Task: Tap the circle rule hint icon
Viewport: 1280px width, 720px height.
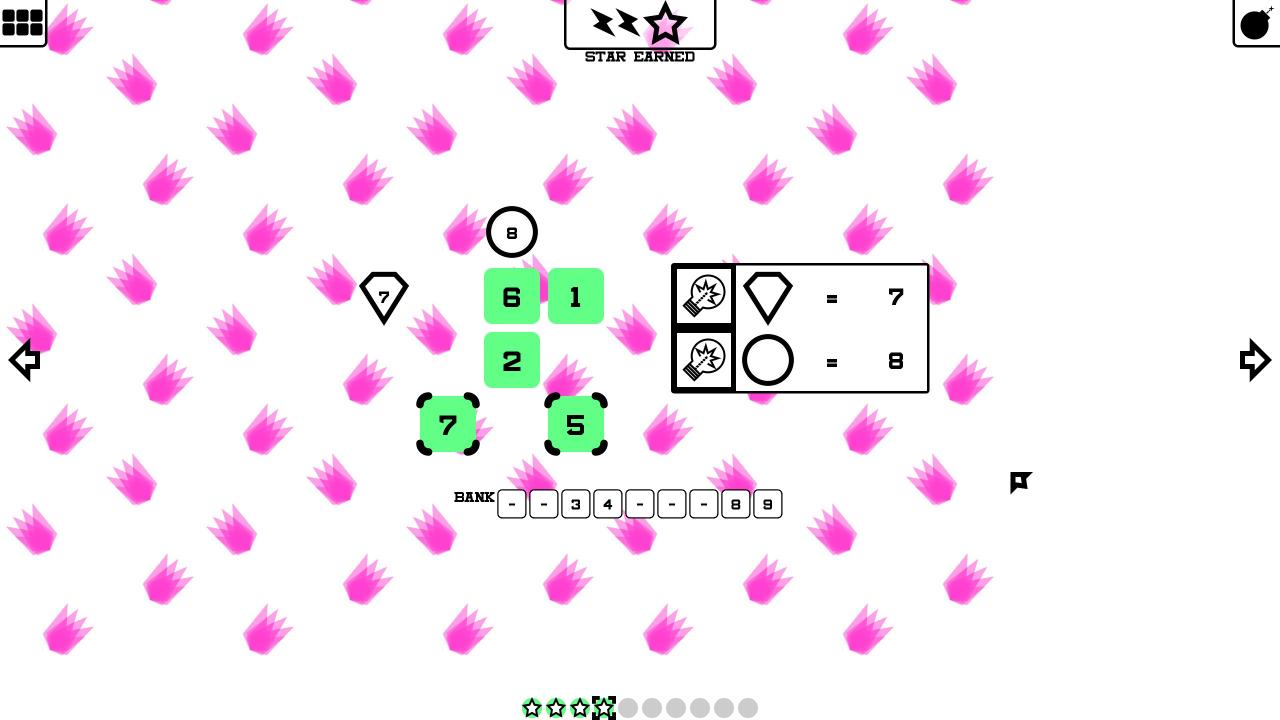Action: point(705,360)
